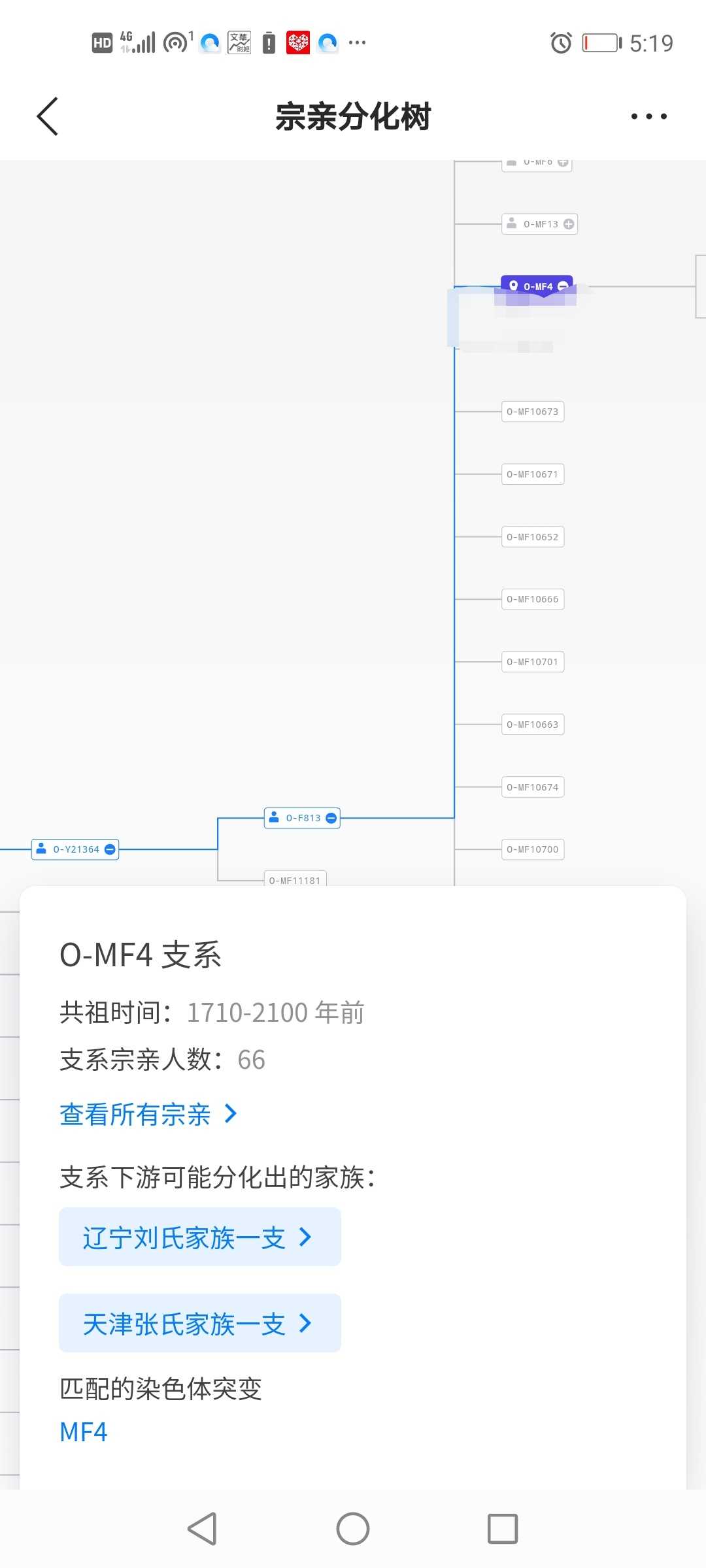
Task: Collapse the highlighted O-MF4 node
Action: click(x=563, y=286)
